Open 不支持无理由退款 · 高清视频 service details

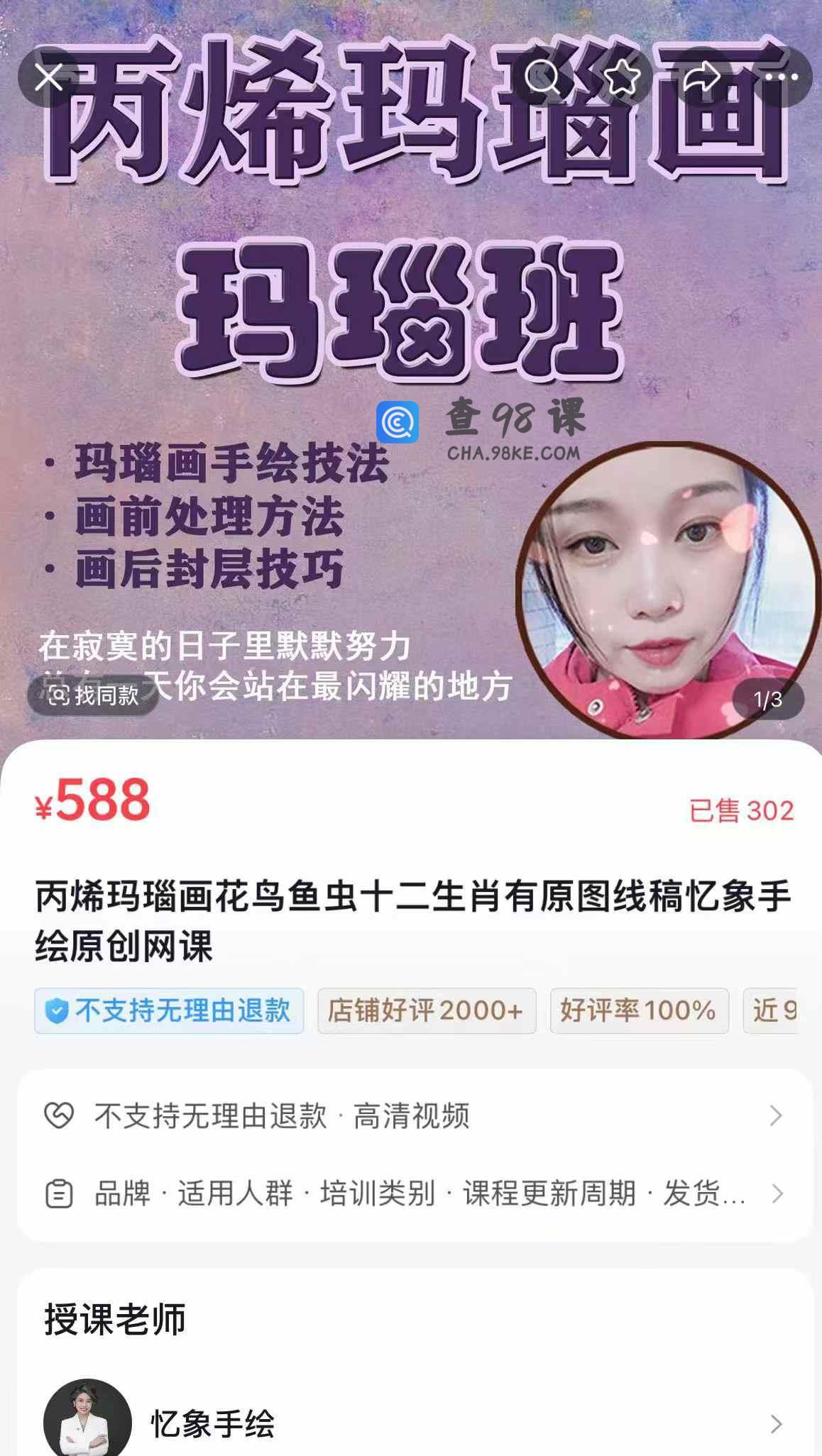pos(412,1115)
